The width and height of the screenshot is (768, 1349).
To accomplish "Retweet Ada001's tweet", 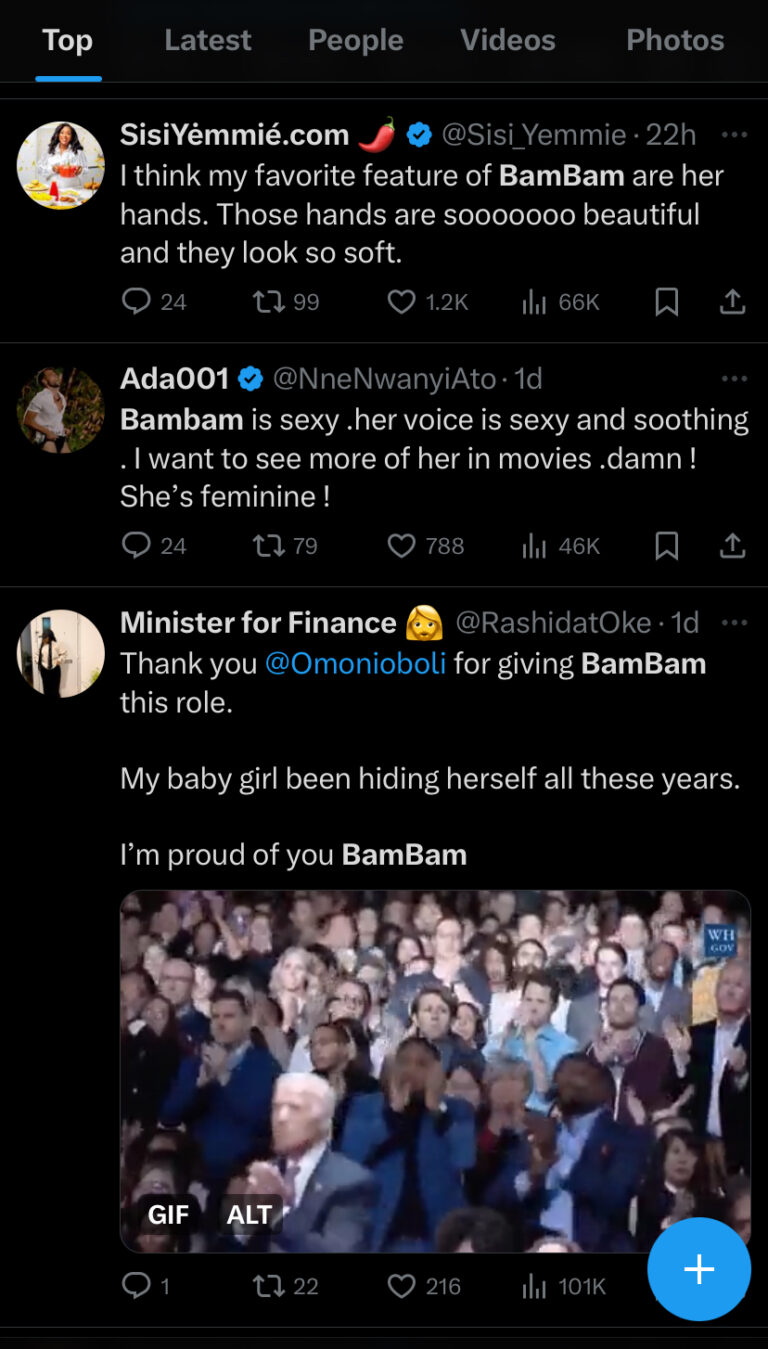I will (x=269, y=545).
